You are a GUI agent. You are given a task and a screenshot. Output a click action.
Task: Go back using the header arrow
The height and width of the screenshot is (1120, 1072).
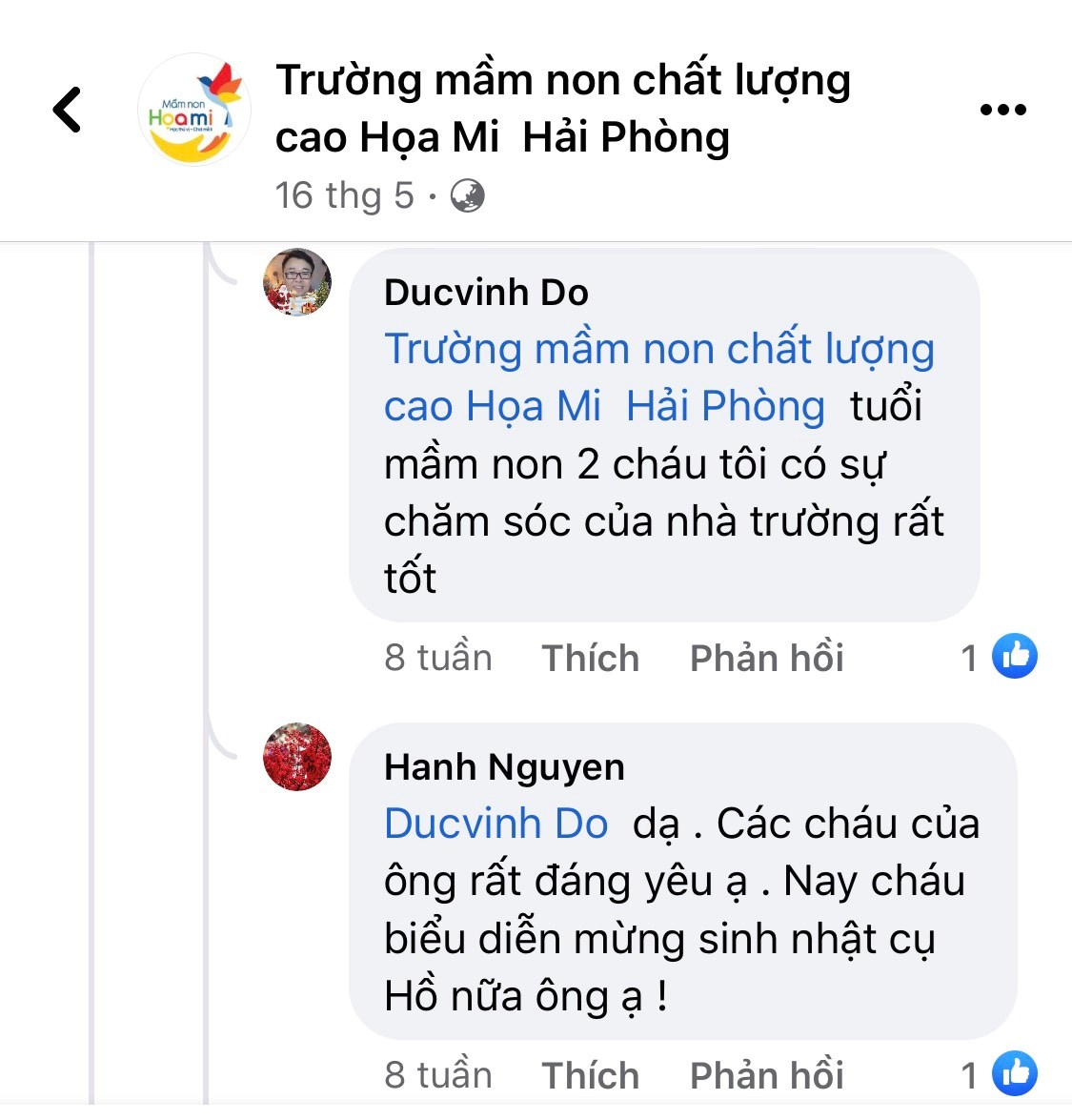point(67,110)
